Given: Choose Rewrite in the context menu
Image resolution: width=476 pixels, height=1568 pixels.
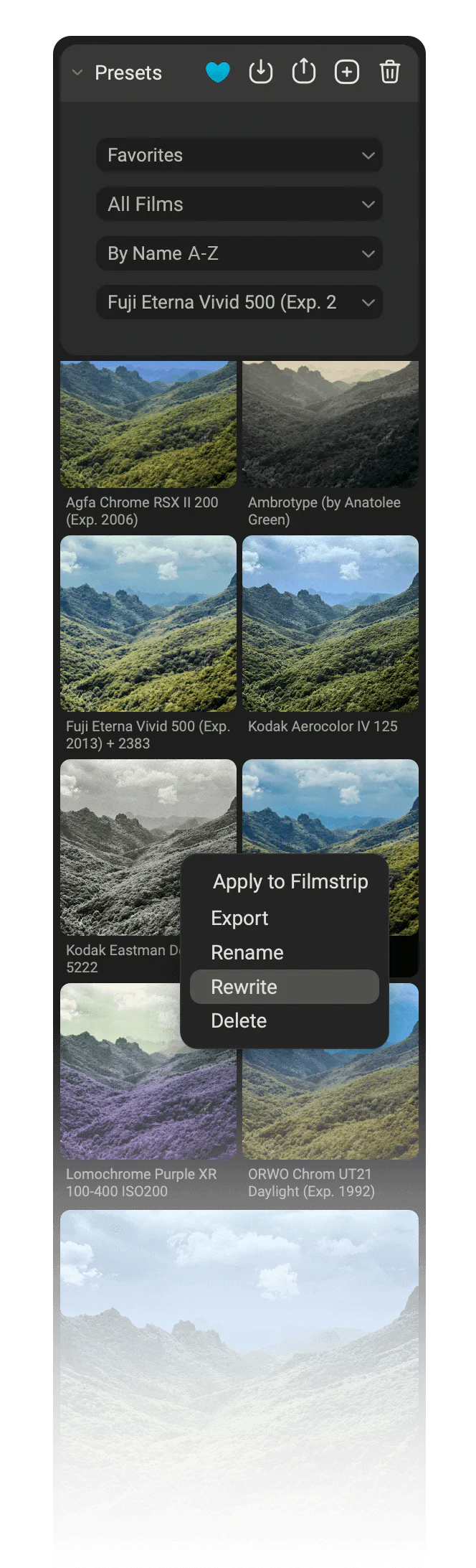Looking at the screenshot, I should pos(244,987).
